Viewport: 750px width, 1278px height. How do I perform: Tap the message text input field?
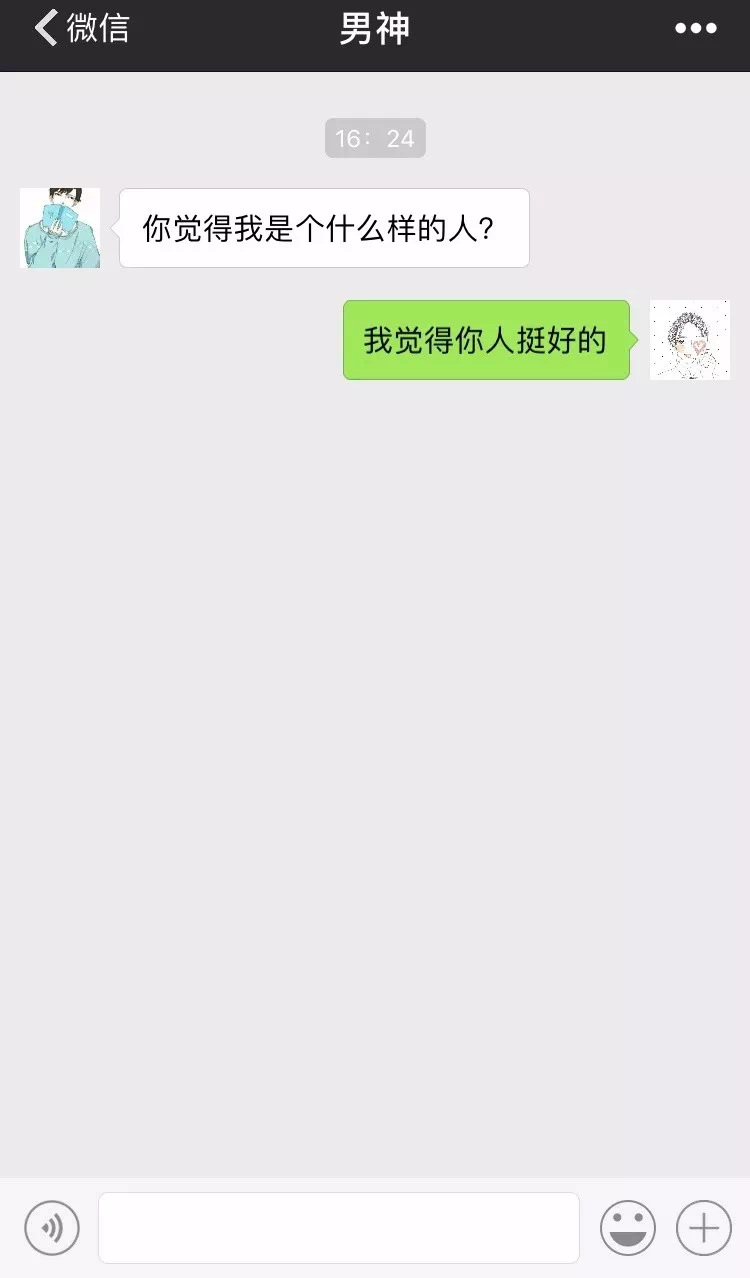click(339, 1228)
